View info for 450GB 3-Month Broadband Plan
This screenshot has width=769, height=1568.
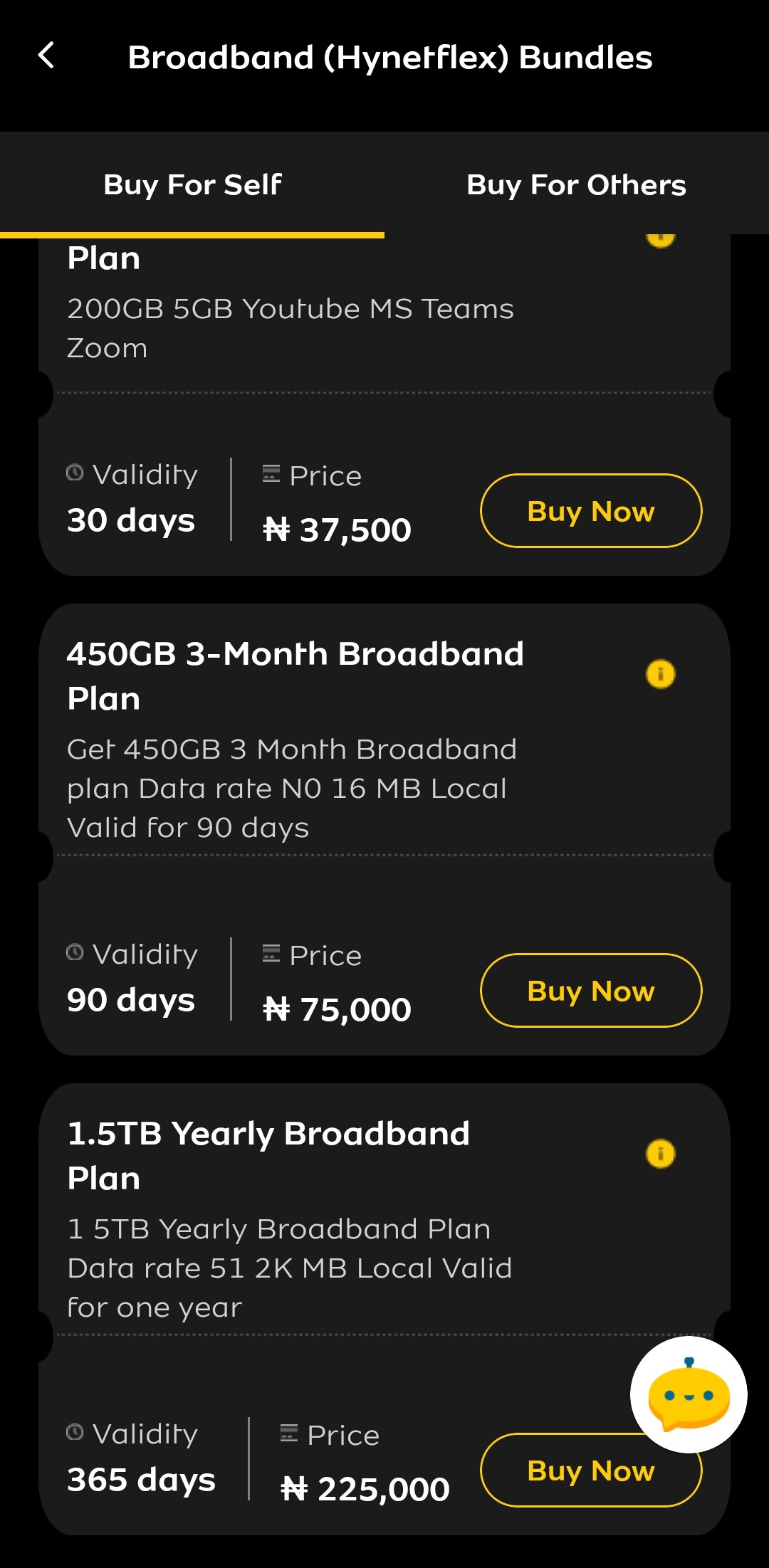660,673
